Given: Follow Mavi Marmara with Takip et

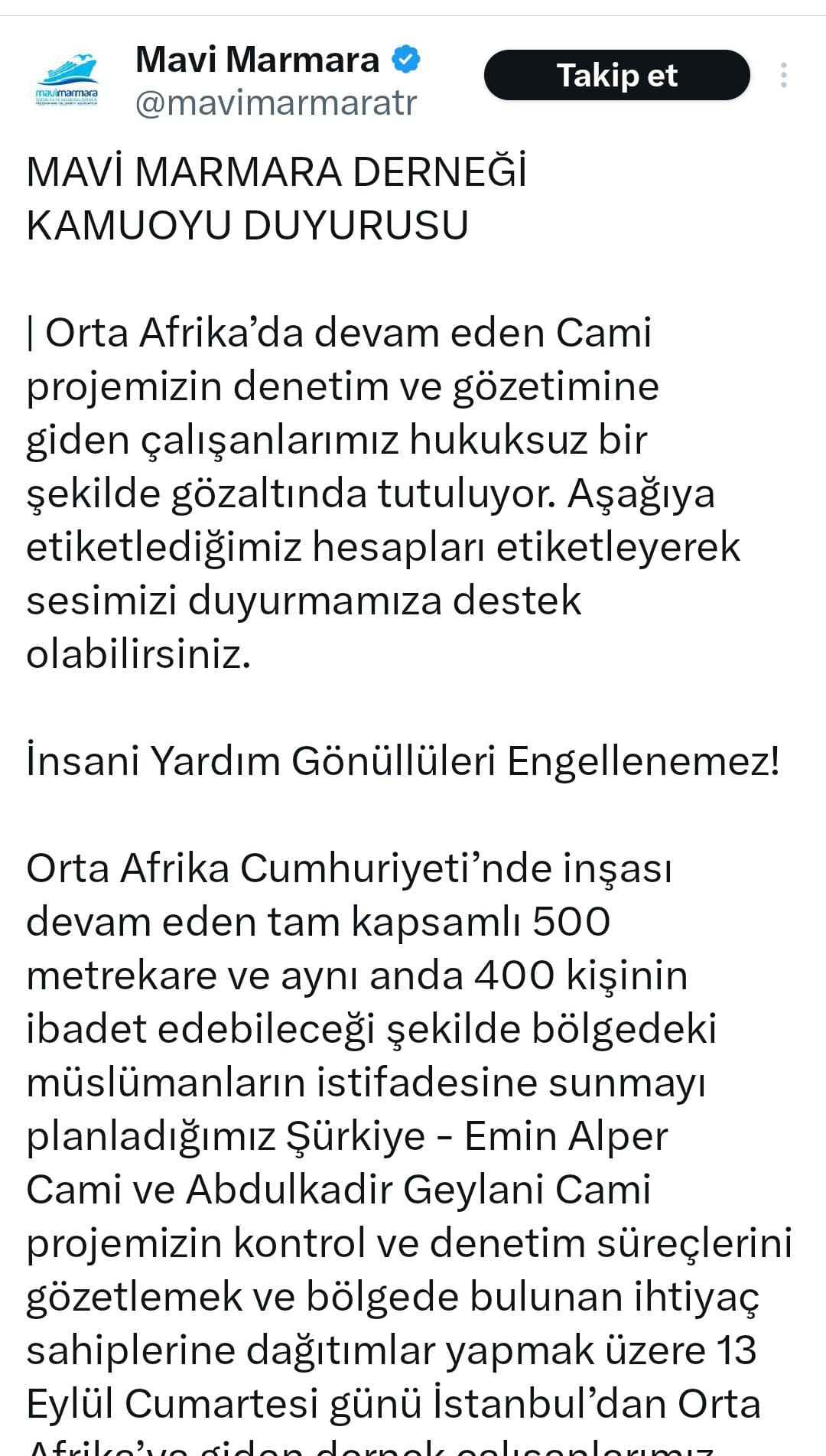Looking at the screenshot, I should pos(616,75).
